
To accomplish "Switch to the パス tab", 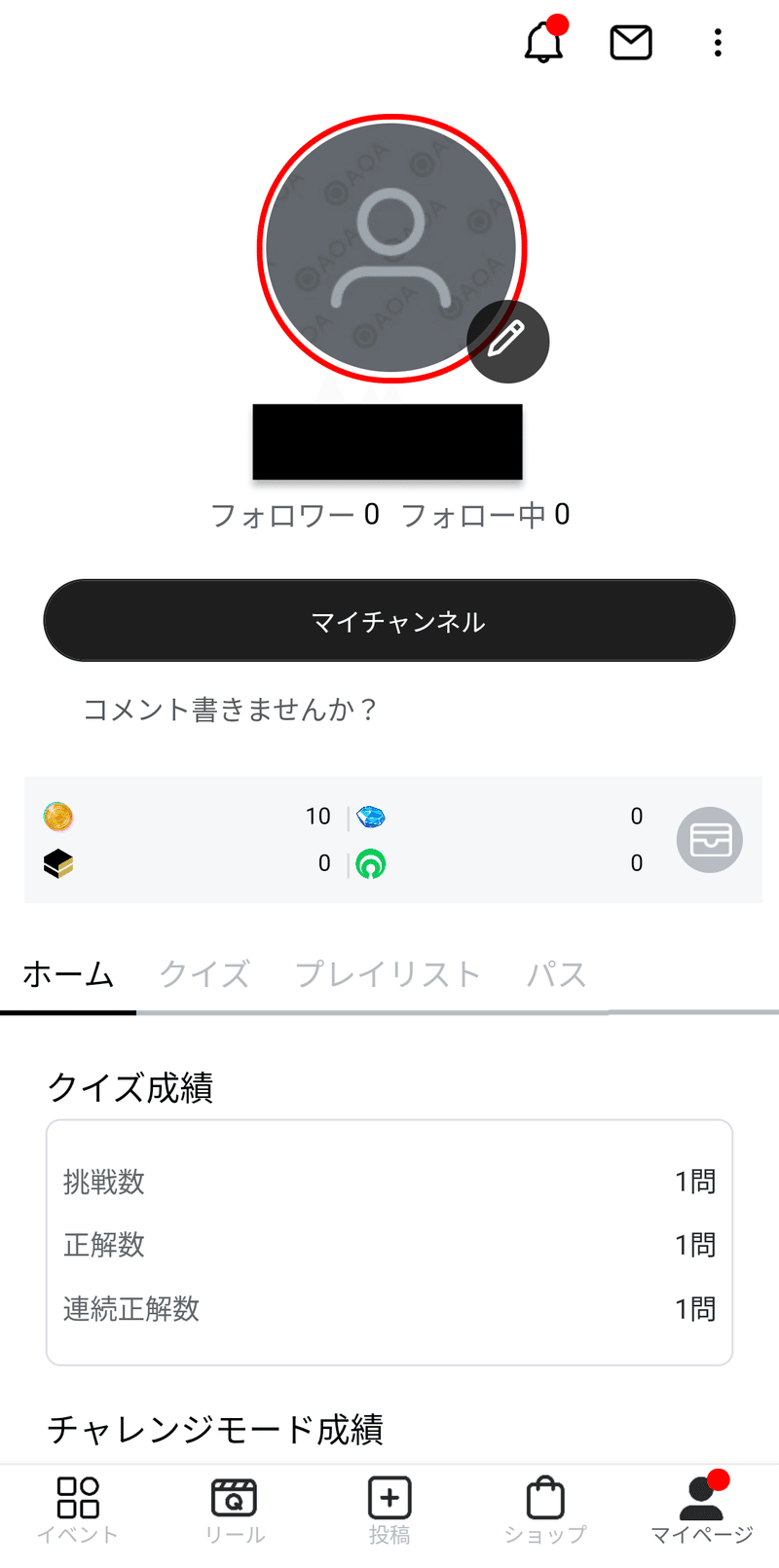I will (x=557, y=974).
